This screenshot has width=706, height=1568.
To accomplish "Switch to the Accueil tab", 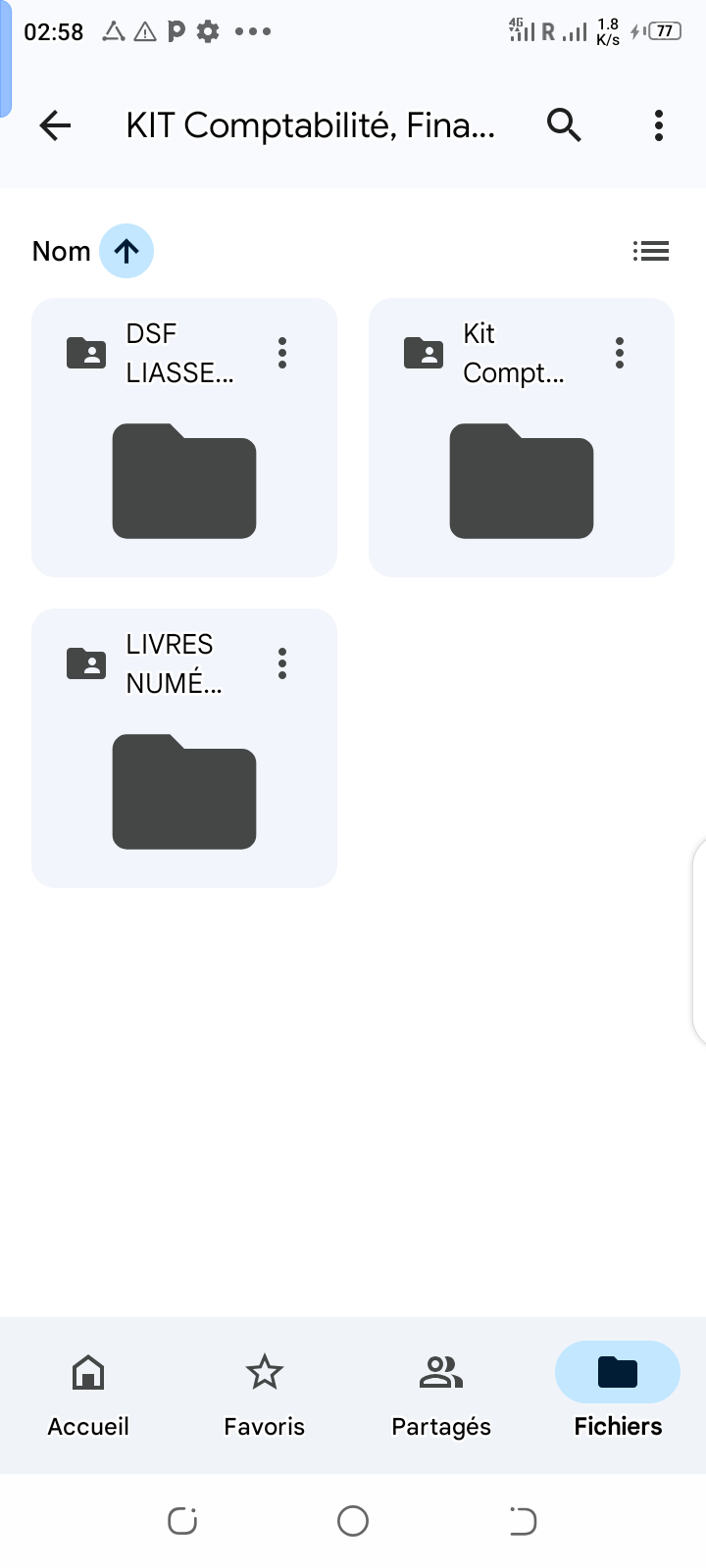I will pyautogui.click(x=88, y=1396).
